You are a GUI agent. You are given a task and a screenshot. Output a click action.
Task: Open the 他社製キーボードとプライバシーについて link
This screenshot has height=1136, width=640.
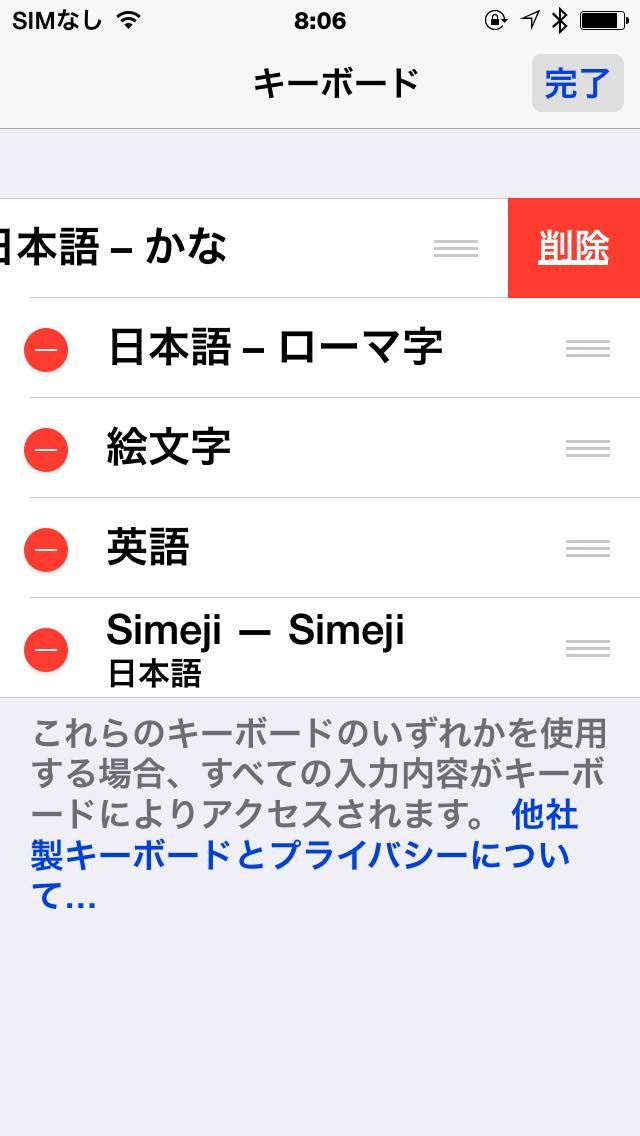[304, 856]
